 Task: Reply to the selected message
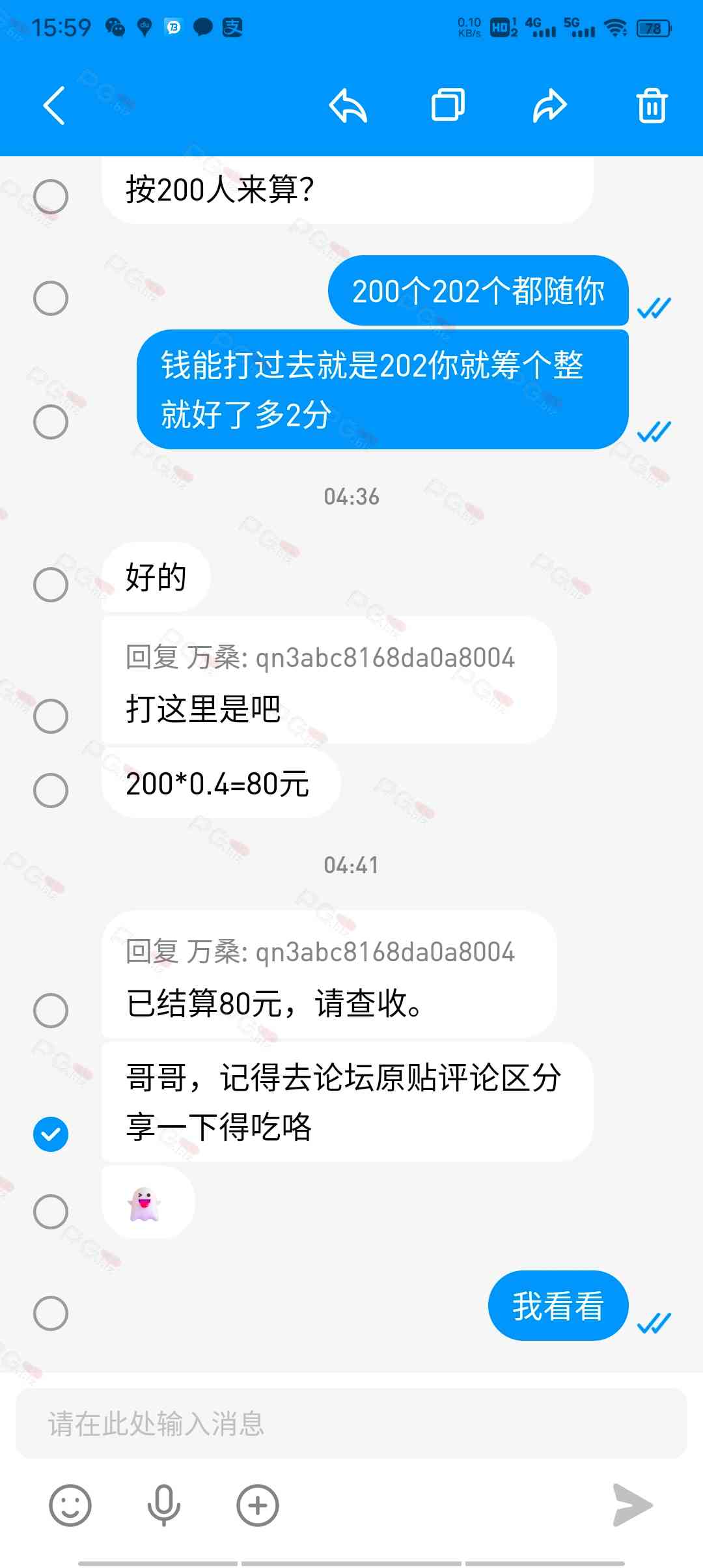[348, 105]
